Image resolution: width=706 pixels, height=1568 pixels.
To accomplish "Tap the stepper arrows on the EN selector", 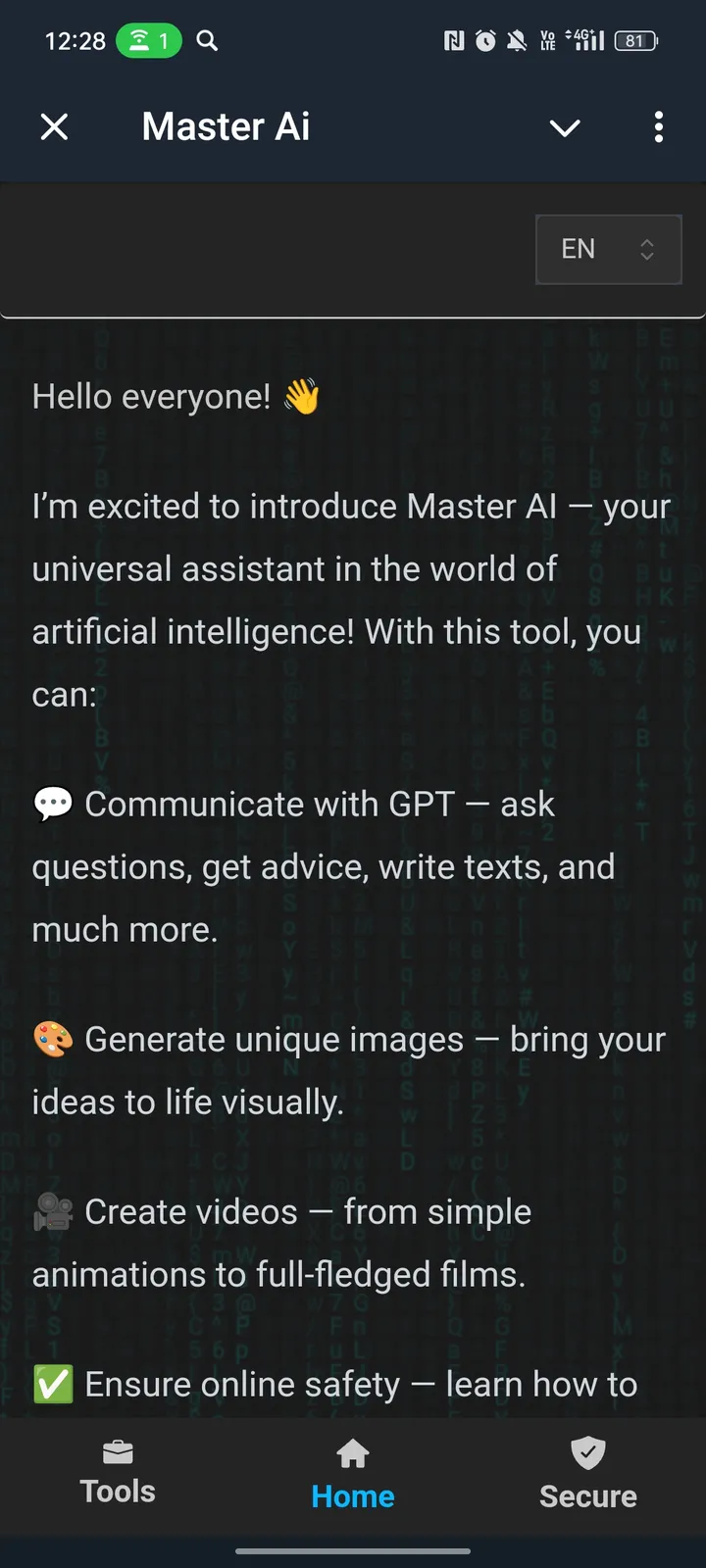I will click(647, 249).
